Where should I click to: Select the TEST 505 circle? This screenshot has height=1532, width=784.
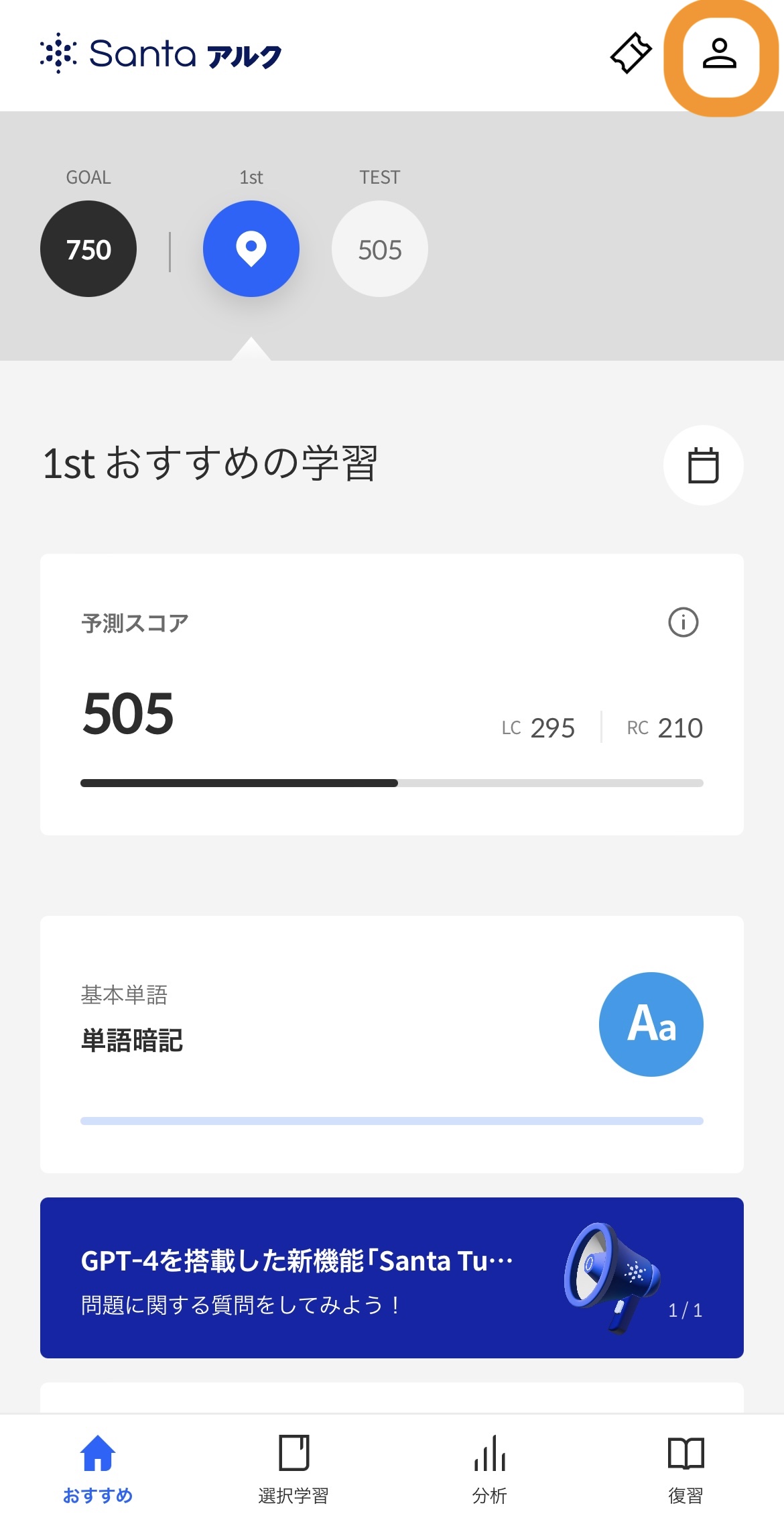380,249
